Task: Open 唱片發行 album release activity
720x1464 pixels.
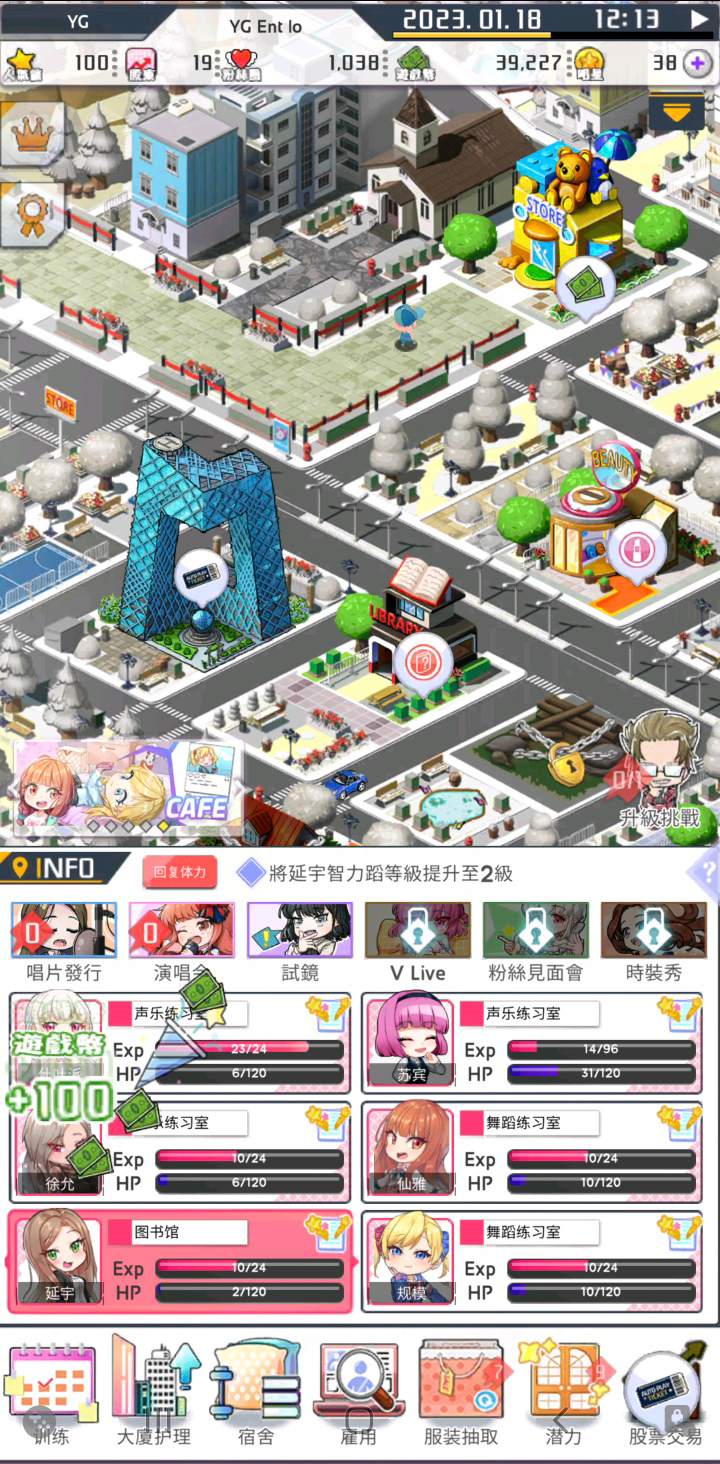Action: coord(64,941)
